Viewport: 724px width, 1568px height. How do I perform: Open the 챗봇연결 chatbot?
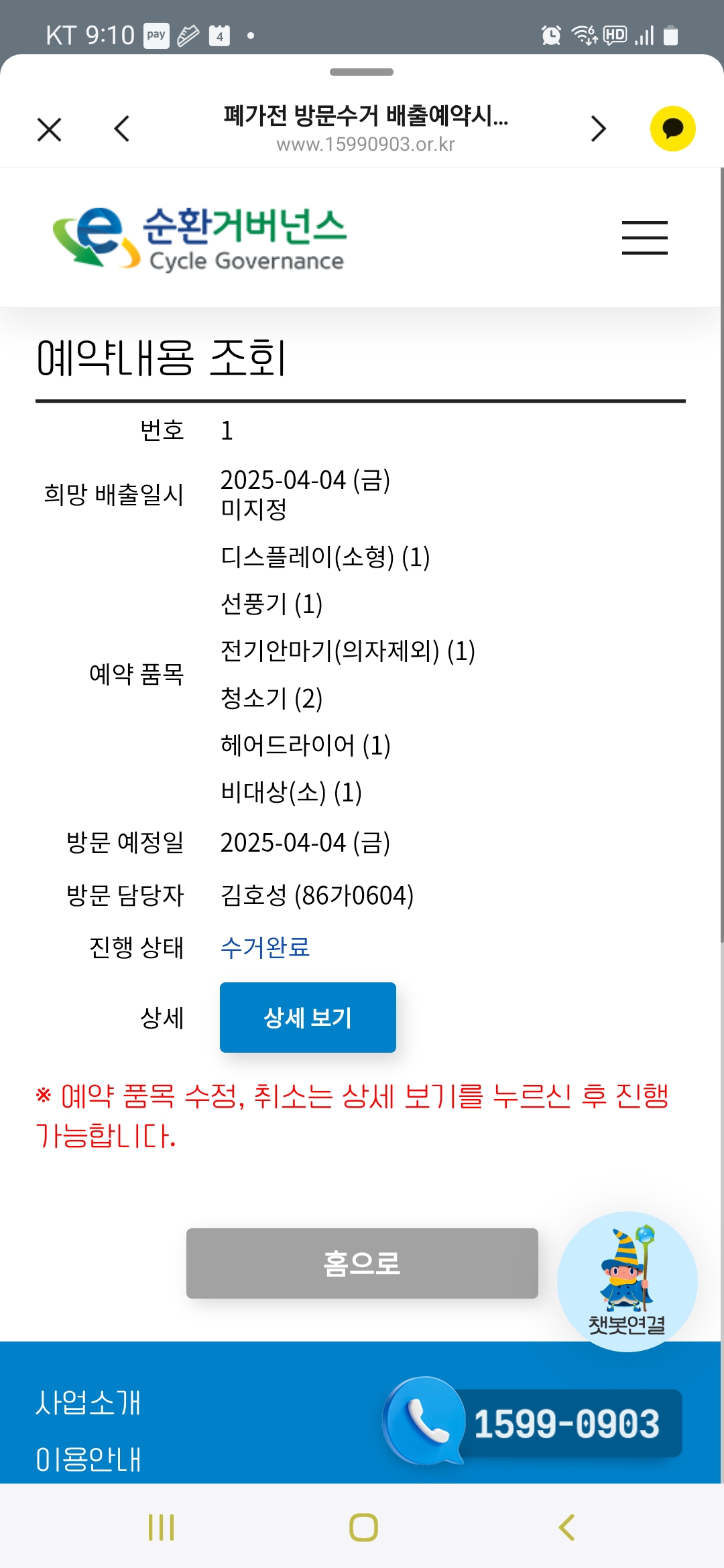click(627, 1281)
